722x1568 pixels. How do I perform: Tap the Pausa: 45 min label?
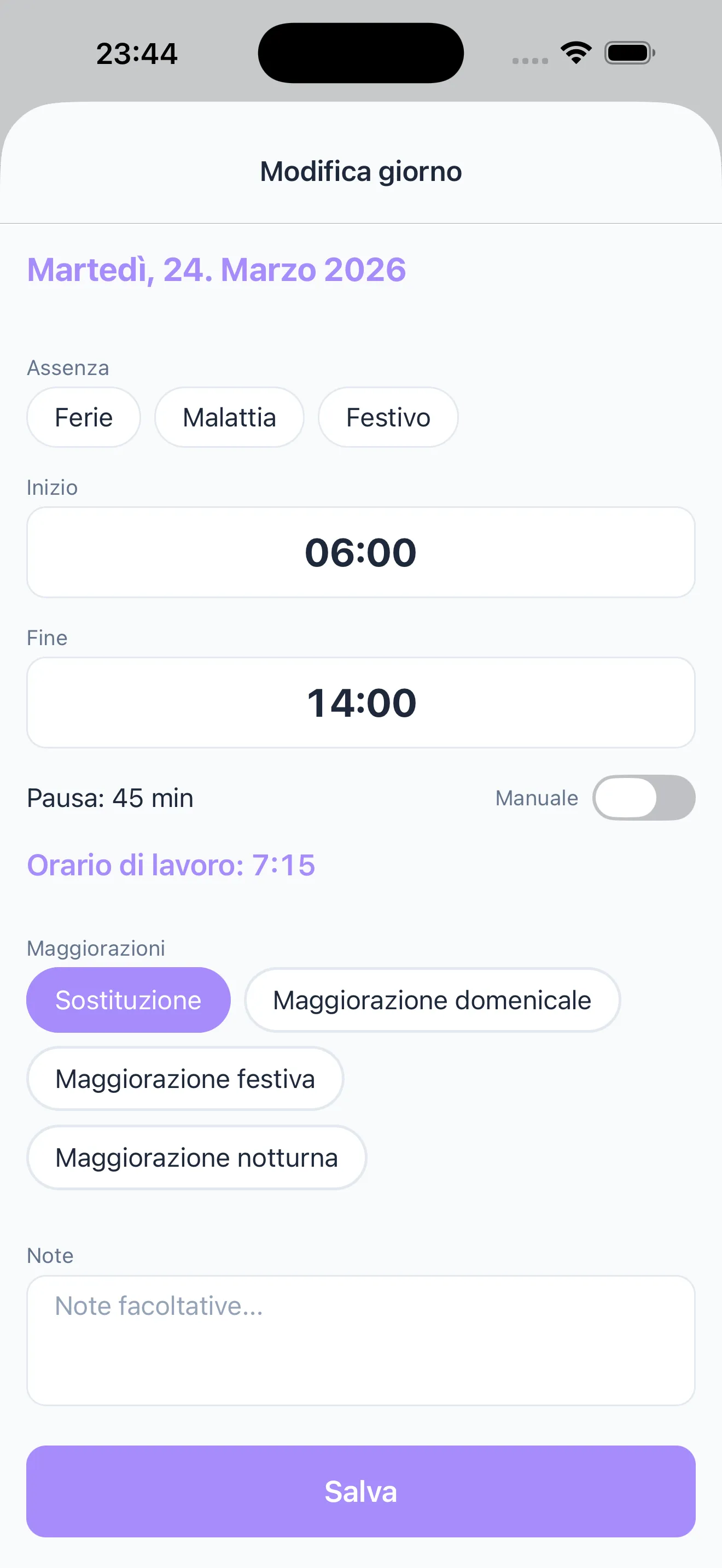pyautogui.click(x=109, y=797)
